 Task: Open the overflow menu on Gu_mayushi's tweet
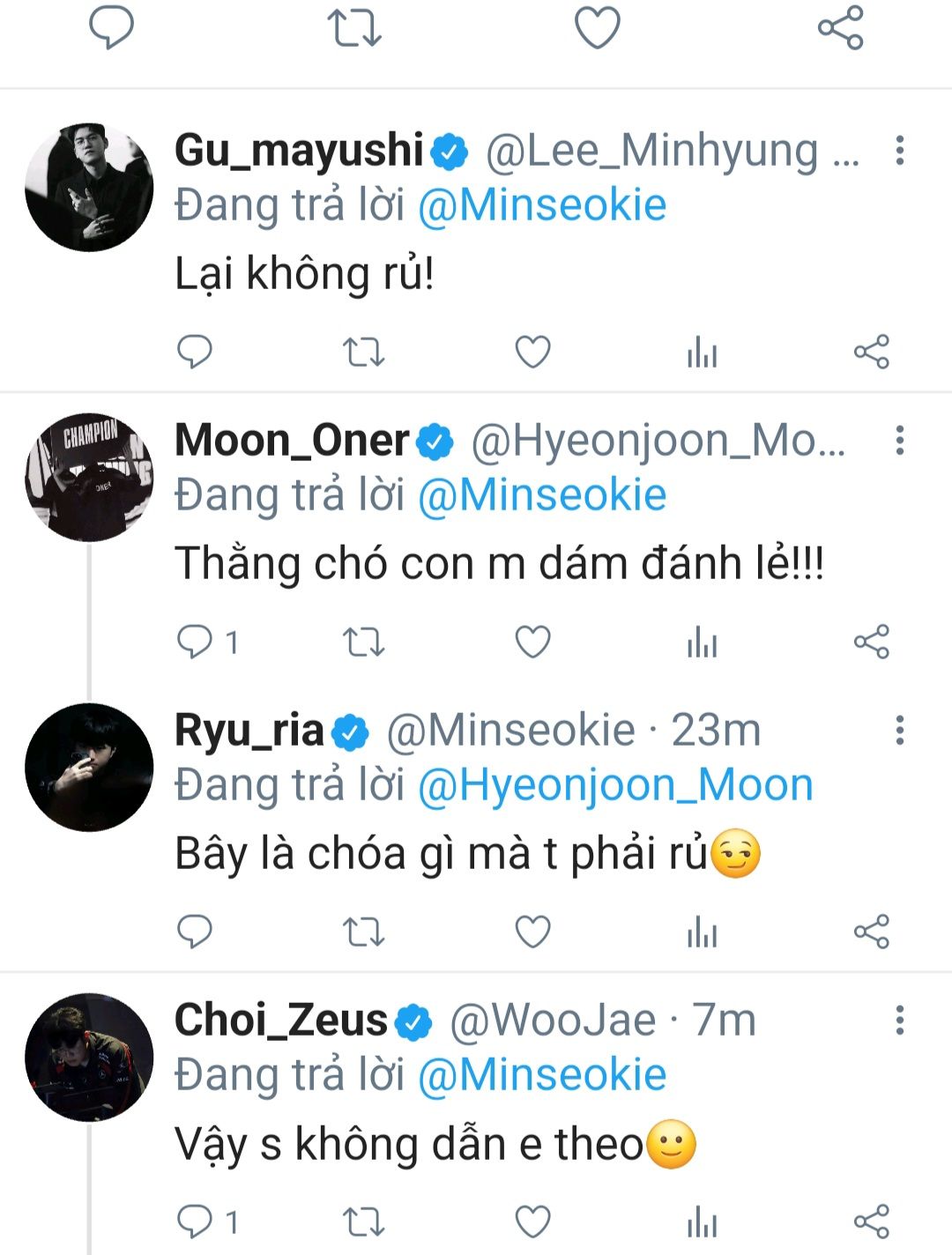coord(899,151)
